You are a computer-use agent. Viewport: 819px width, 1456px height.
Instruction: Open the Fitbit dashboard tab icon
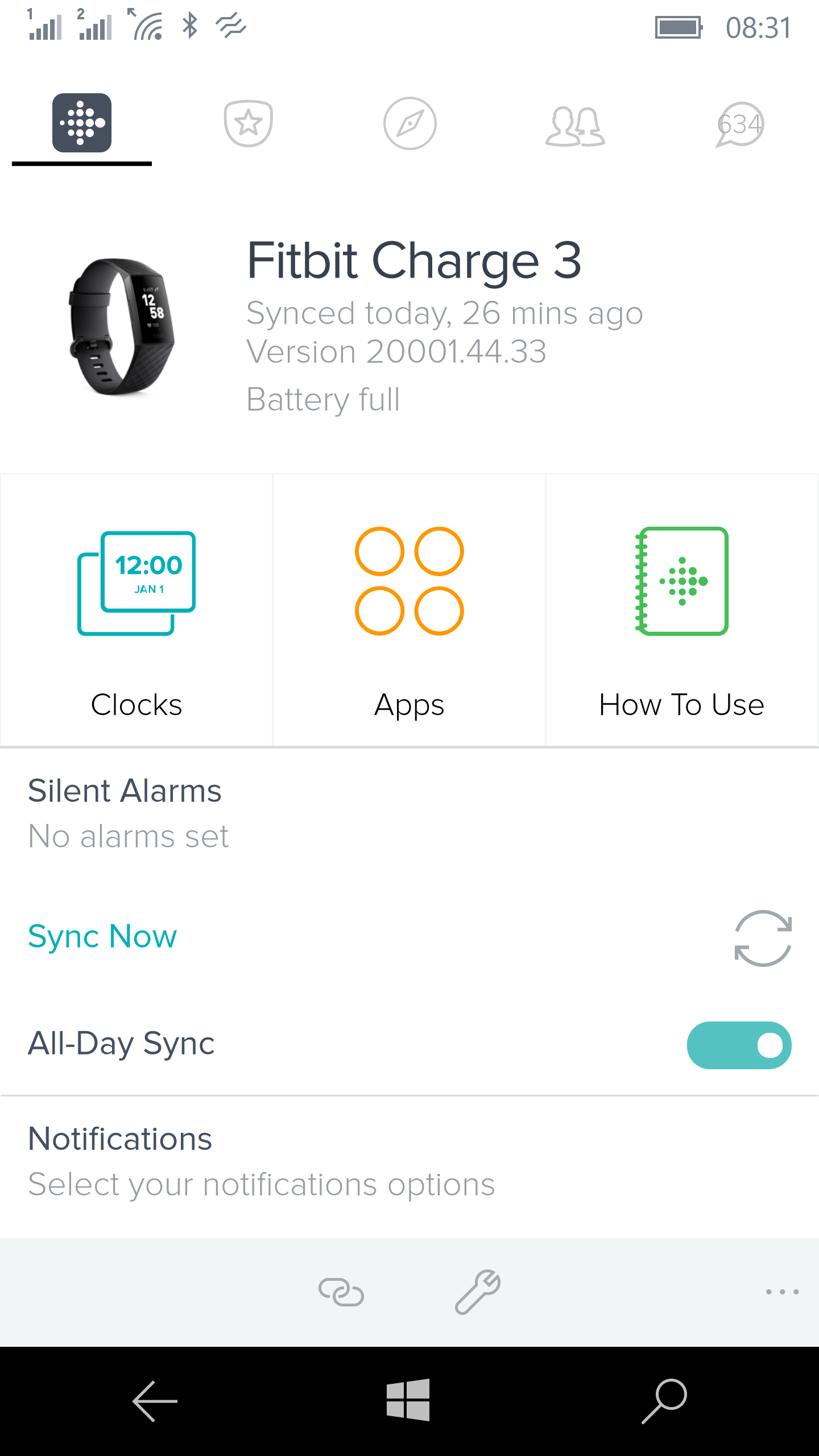pos(82,123)
